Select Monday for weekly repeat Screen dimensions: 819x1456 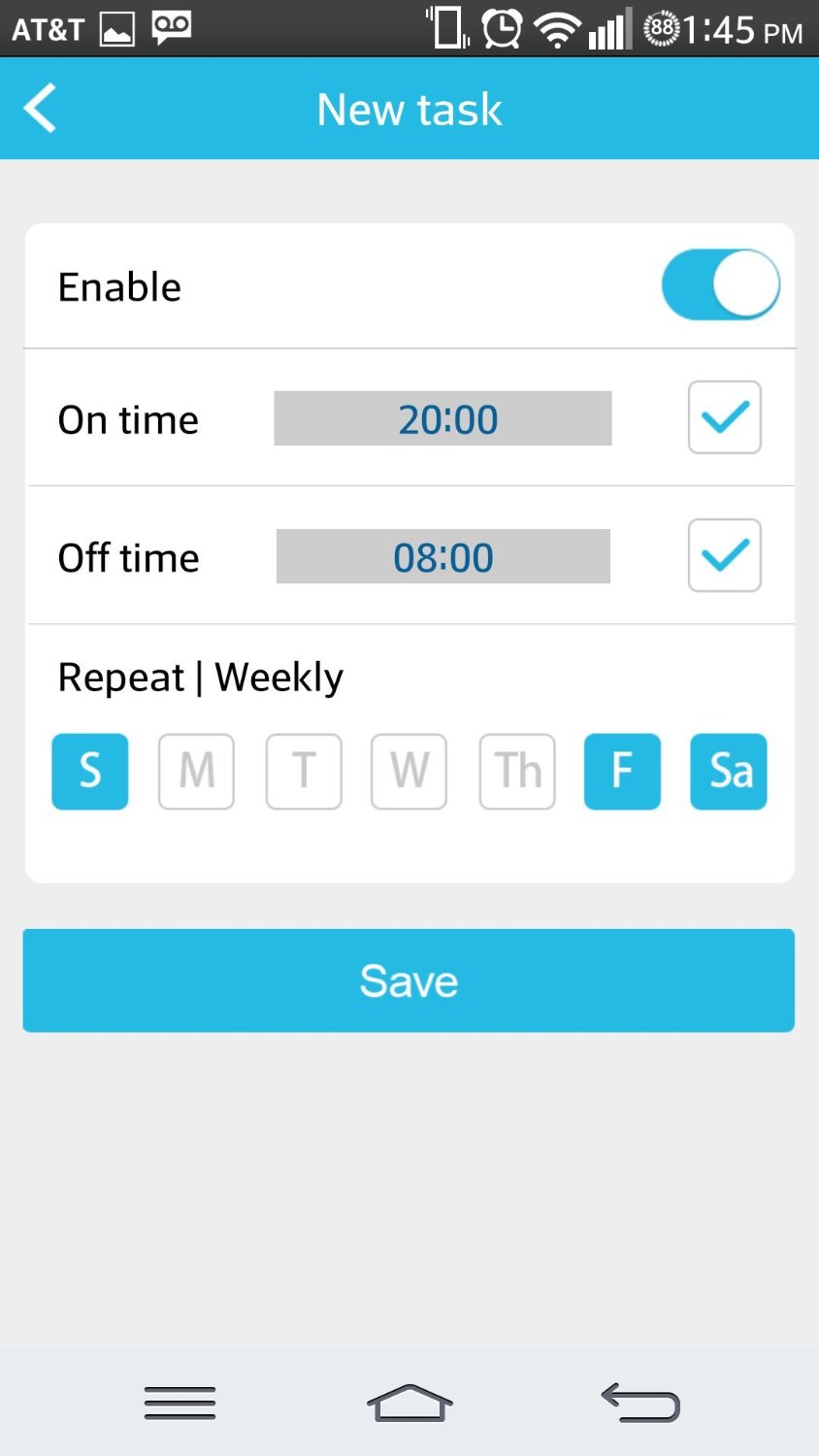(197, 772)
